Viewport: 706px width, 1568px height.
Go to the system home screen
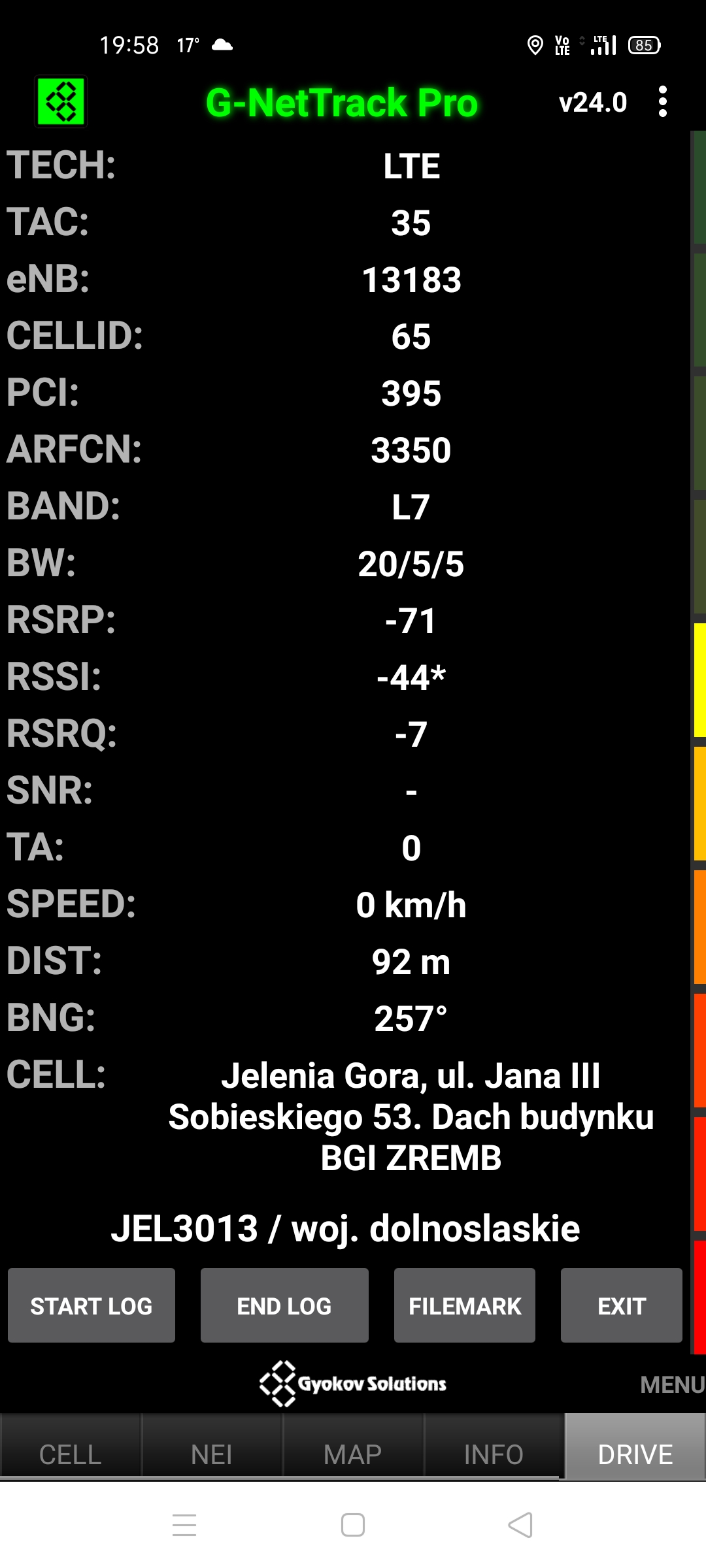pos(353,1526)
